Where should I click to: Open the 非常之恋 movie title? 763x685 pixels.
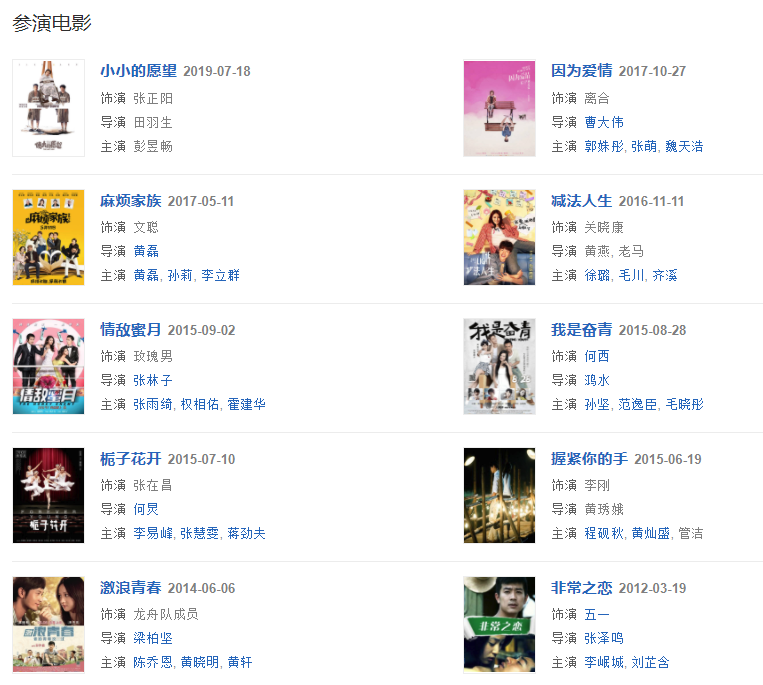point(581,587)
